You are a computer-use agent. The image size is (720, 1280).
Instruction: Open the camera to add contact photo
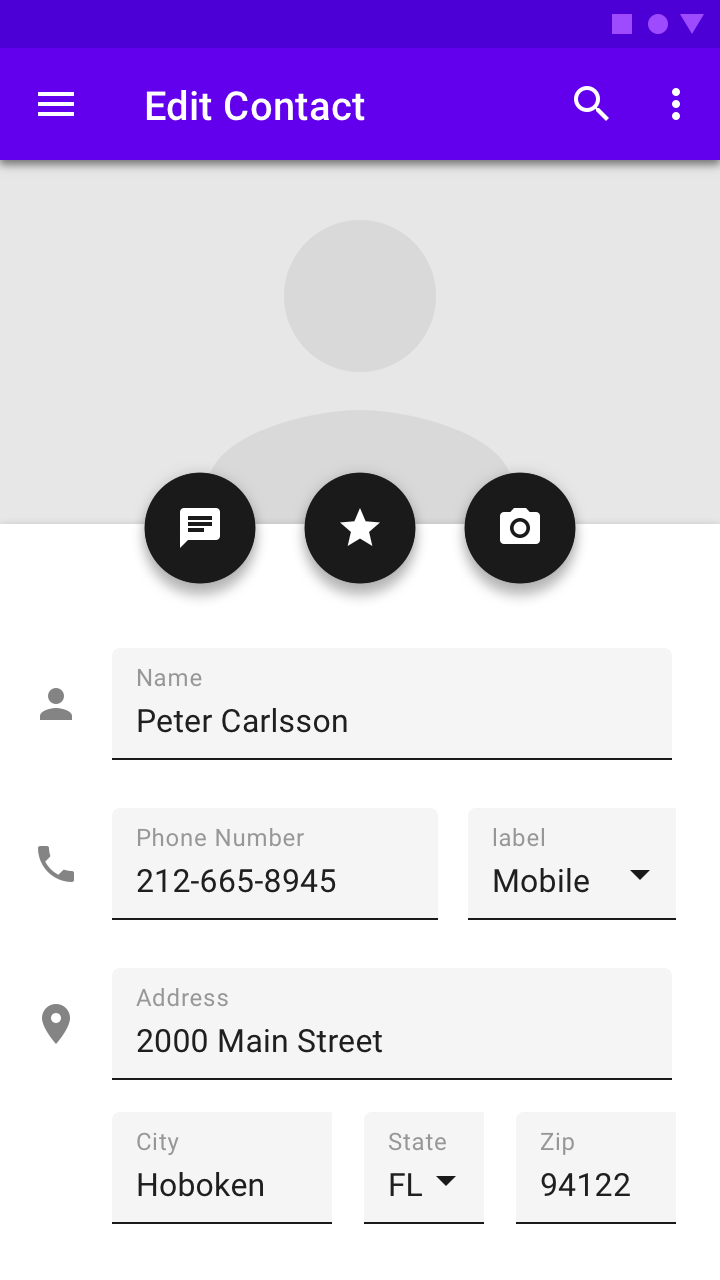point(519,528)
